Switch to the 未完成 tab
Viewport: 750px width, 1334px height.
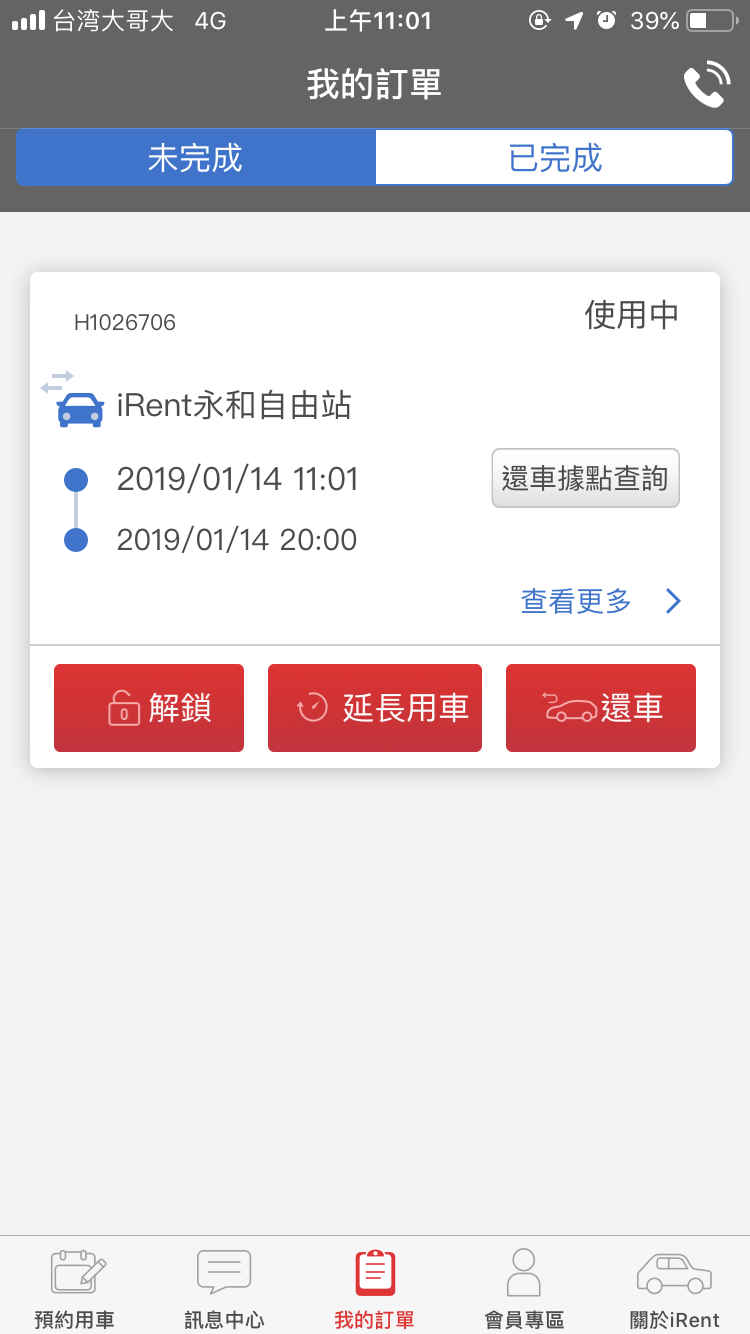pos(196,158)
